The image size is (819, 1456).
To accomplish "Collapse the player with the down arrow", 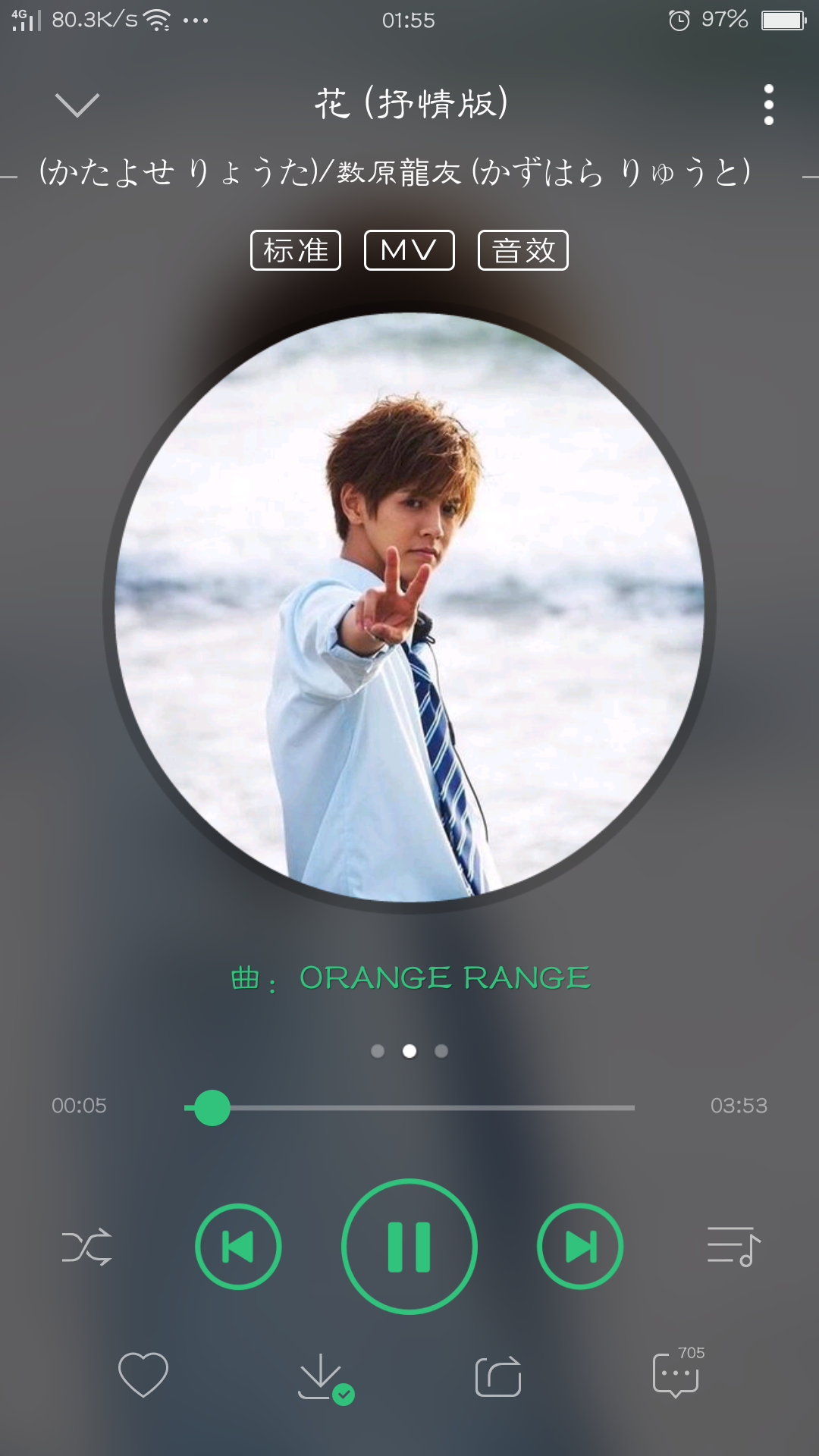I will pos(77,105).
